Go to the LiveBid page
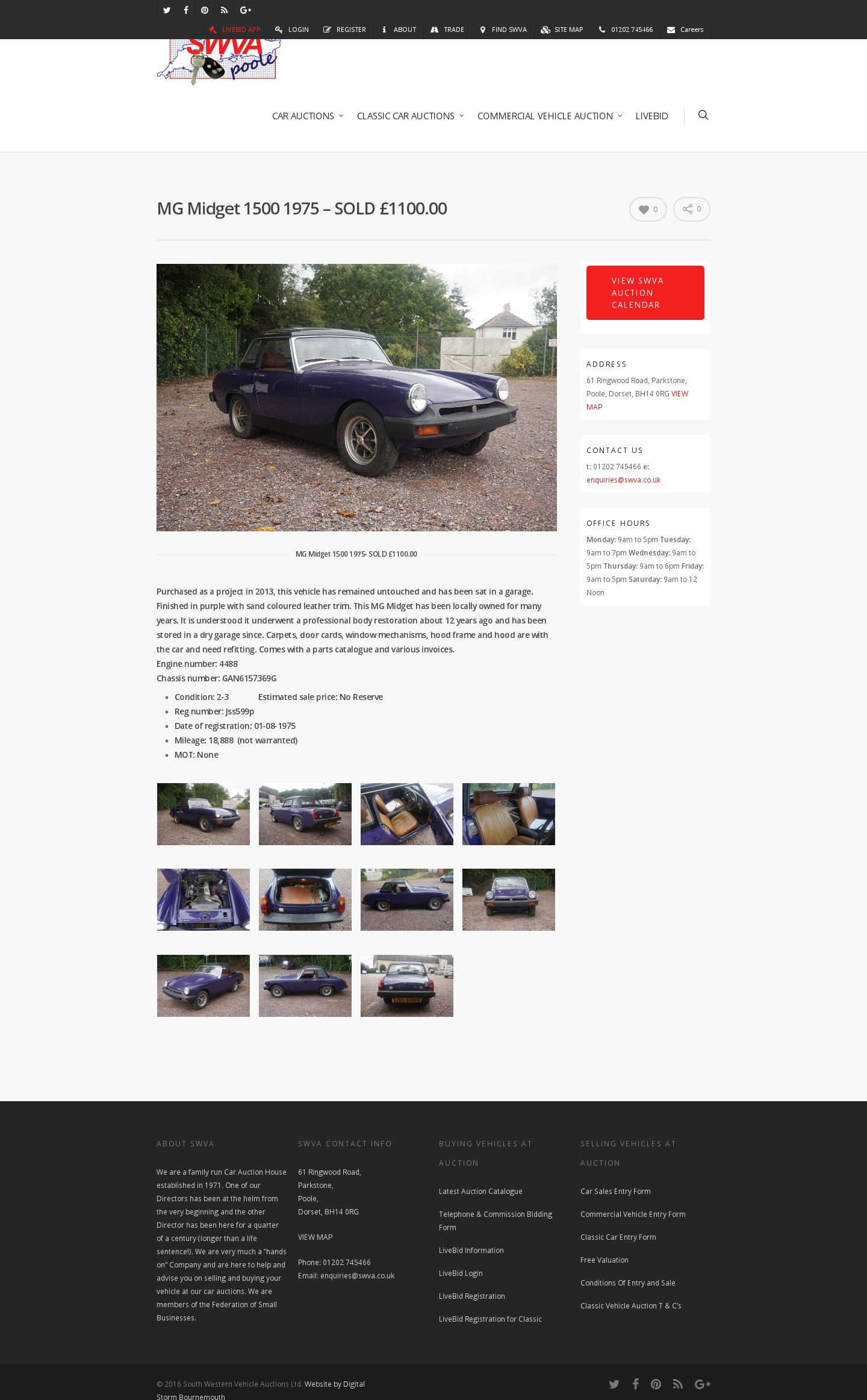 click(x=651, y=116)
